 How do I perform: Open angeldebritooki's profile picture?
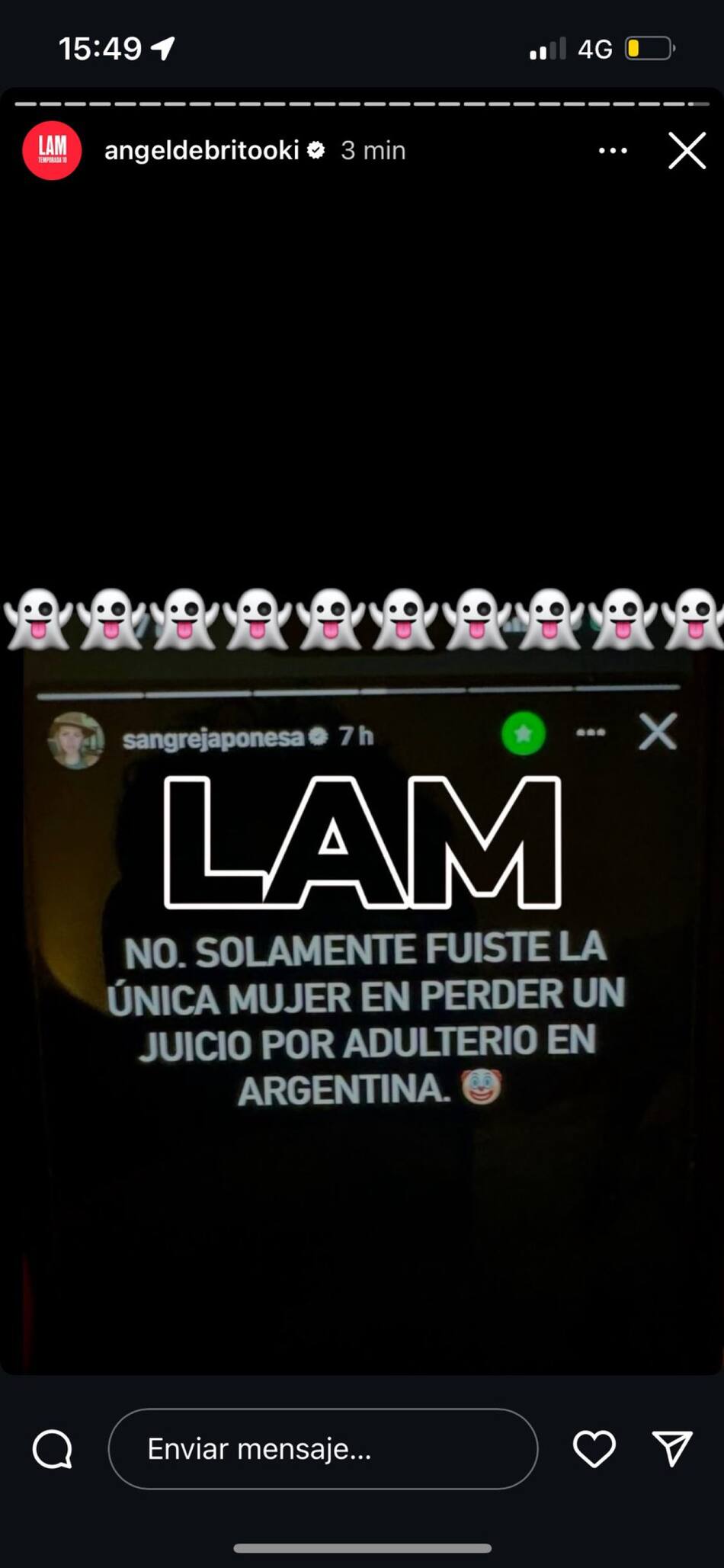[52, 150]
